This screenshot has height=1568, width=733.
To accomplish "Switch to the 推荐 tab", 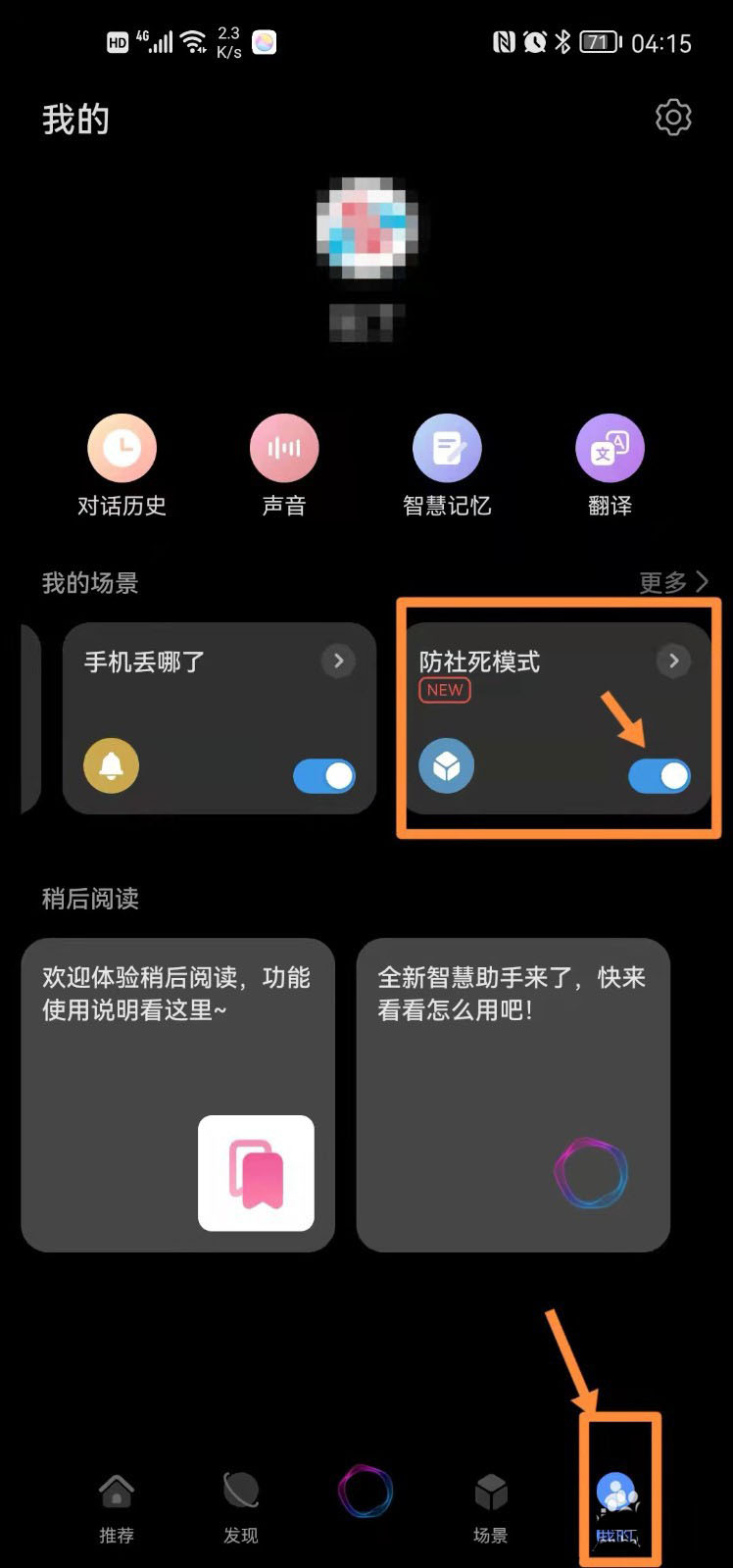I will [117, 1507].
